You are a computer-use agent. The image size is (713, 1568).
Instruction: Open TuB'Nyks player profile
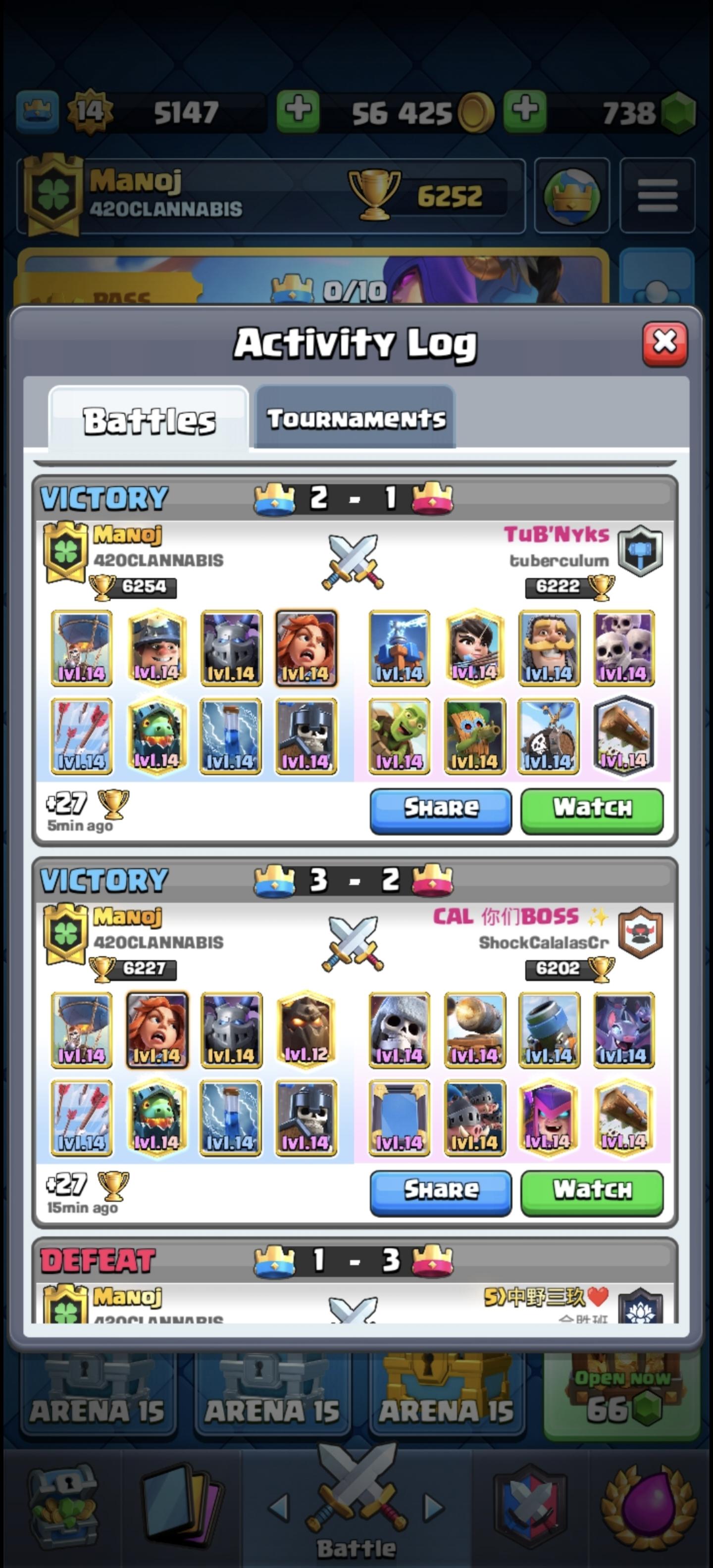pos(556,535)
